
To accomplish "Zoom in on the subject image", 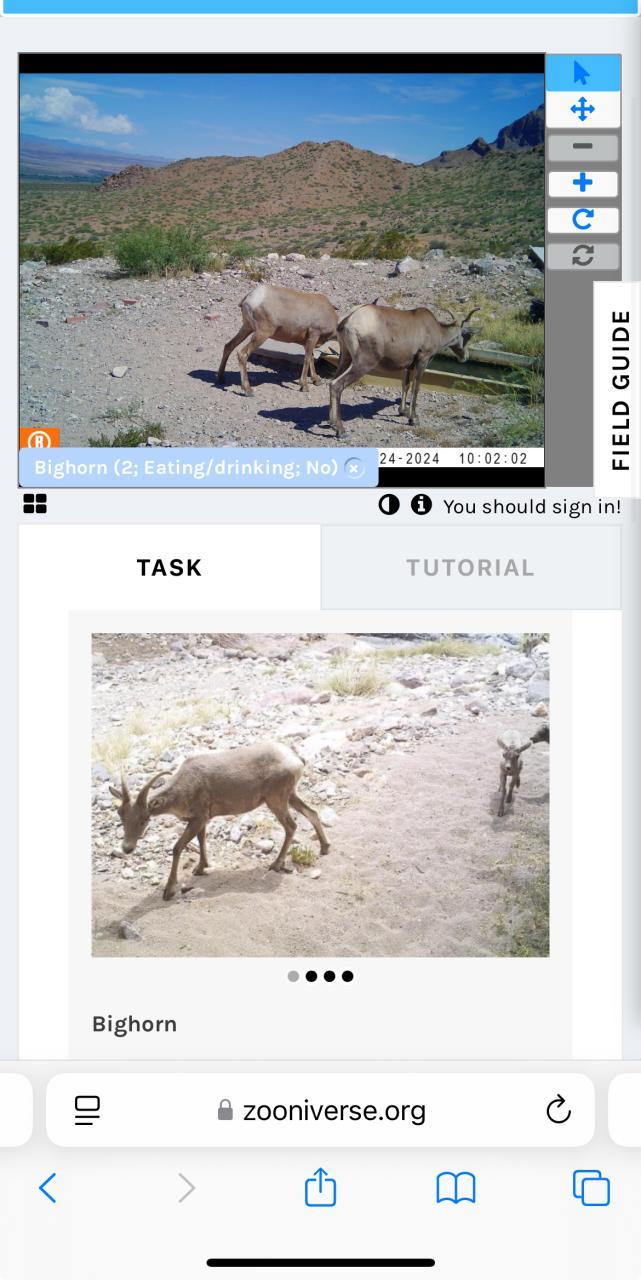I will coord(582,183).
